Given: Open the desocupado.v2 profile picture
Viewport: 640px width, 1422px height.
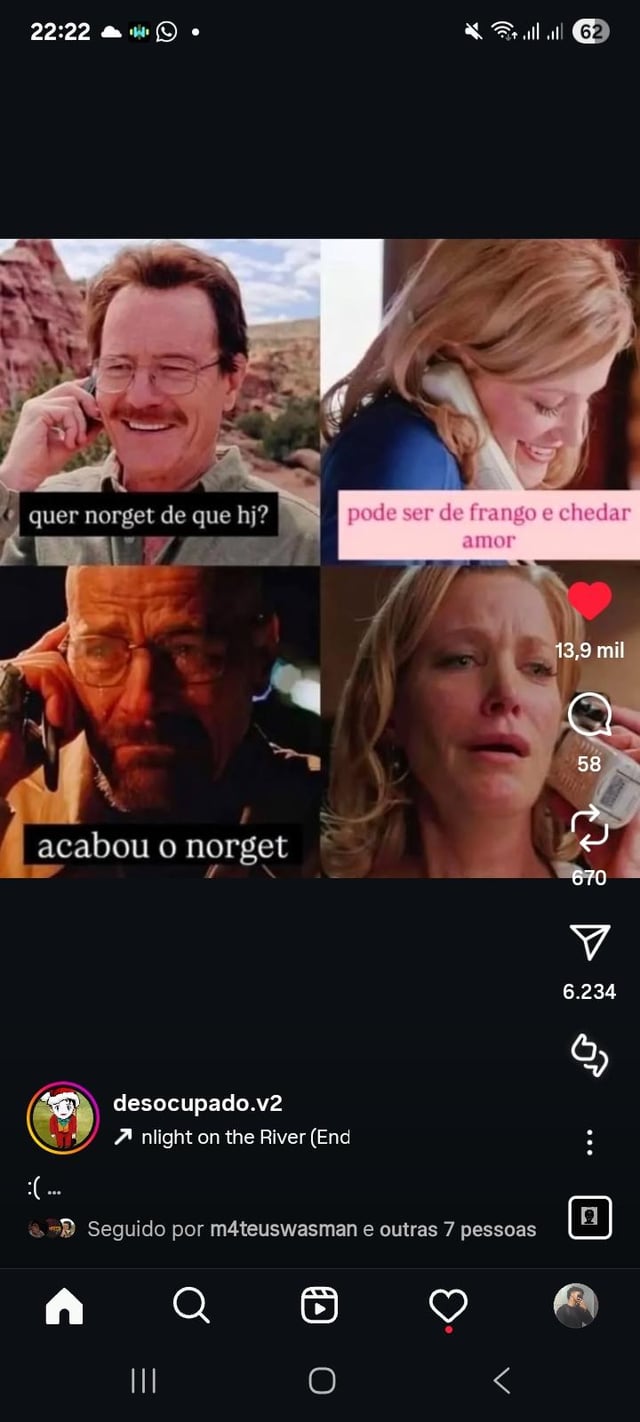Looking at the screenshot, I should coord(62,1118).
